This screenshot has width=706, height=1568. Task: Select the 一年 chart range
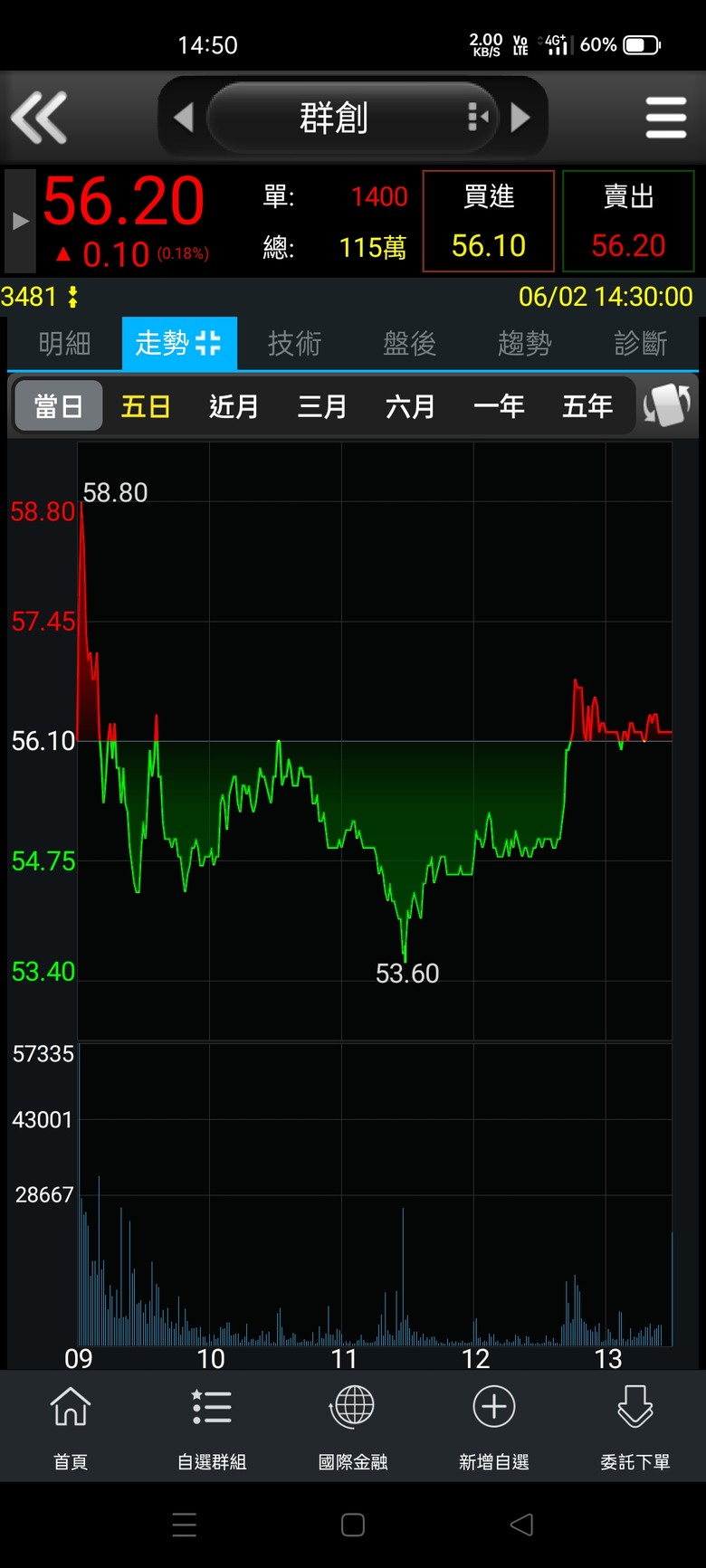point(499,406)
